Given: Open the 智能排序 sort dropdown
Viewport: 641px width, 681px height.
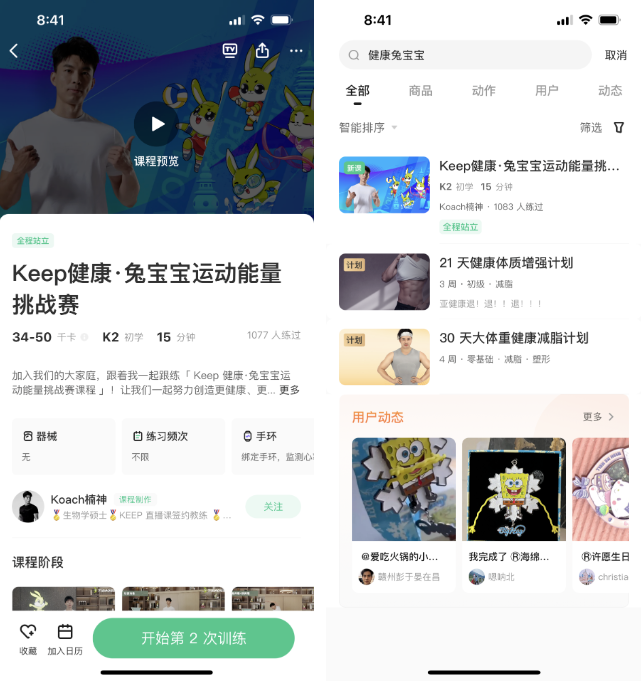Looking at the screenshot, I should 368,128.
